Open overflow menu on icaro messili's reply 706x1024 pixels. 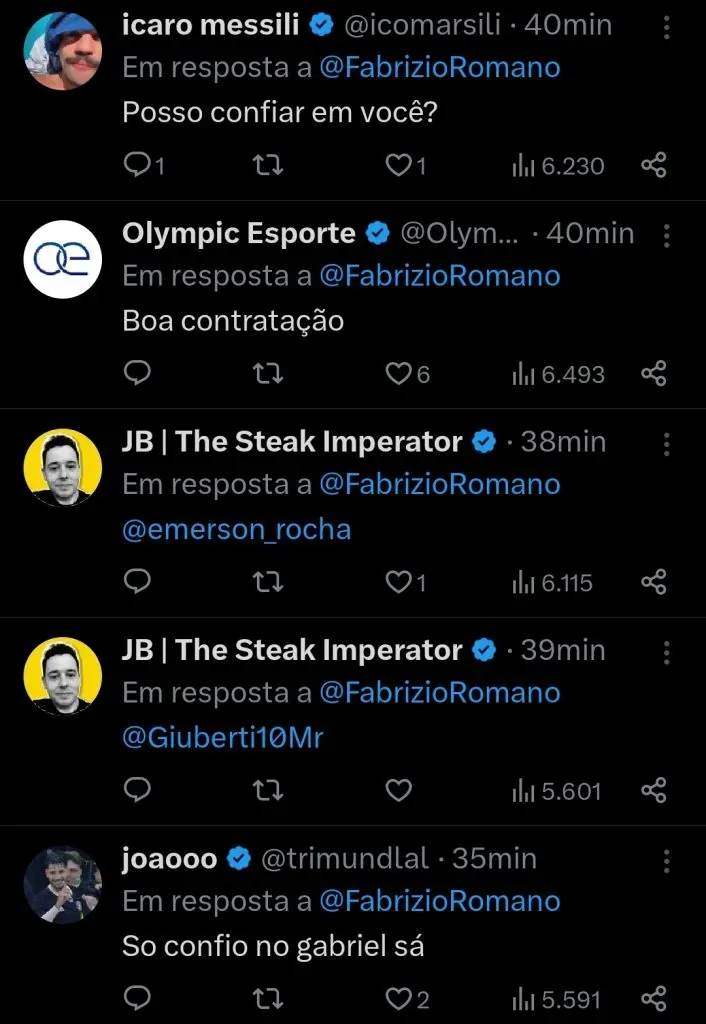click(x=667, y=26)
